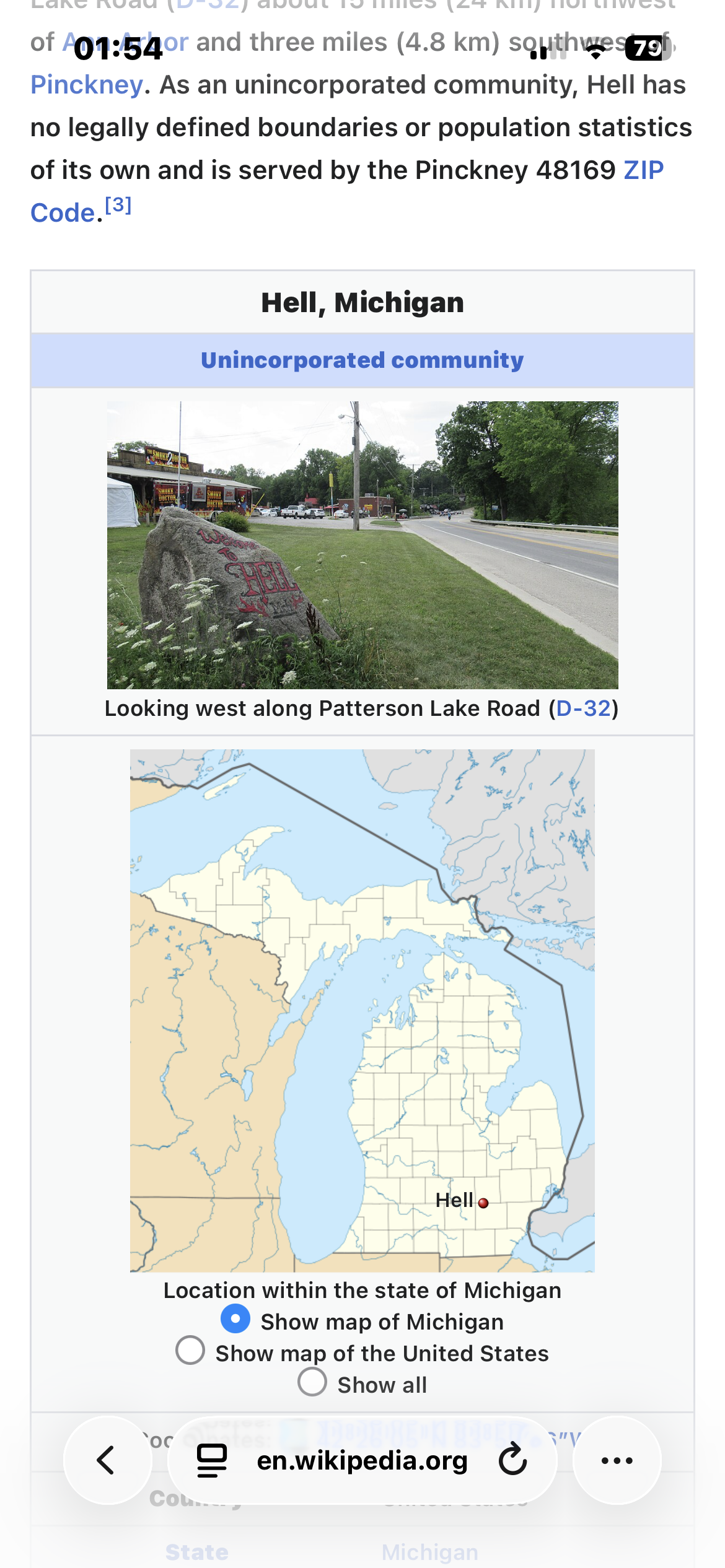Open the Pinckney link

click(87, 85)
